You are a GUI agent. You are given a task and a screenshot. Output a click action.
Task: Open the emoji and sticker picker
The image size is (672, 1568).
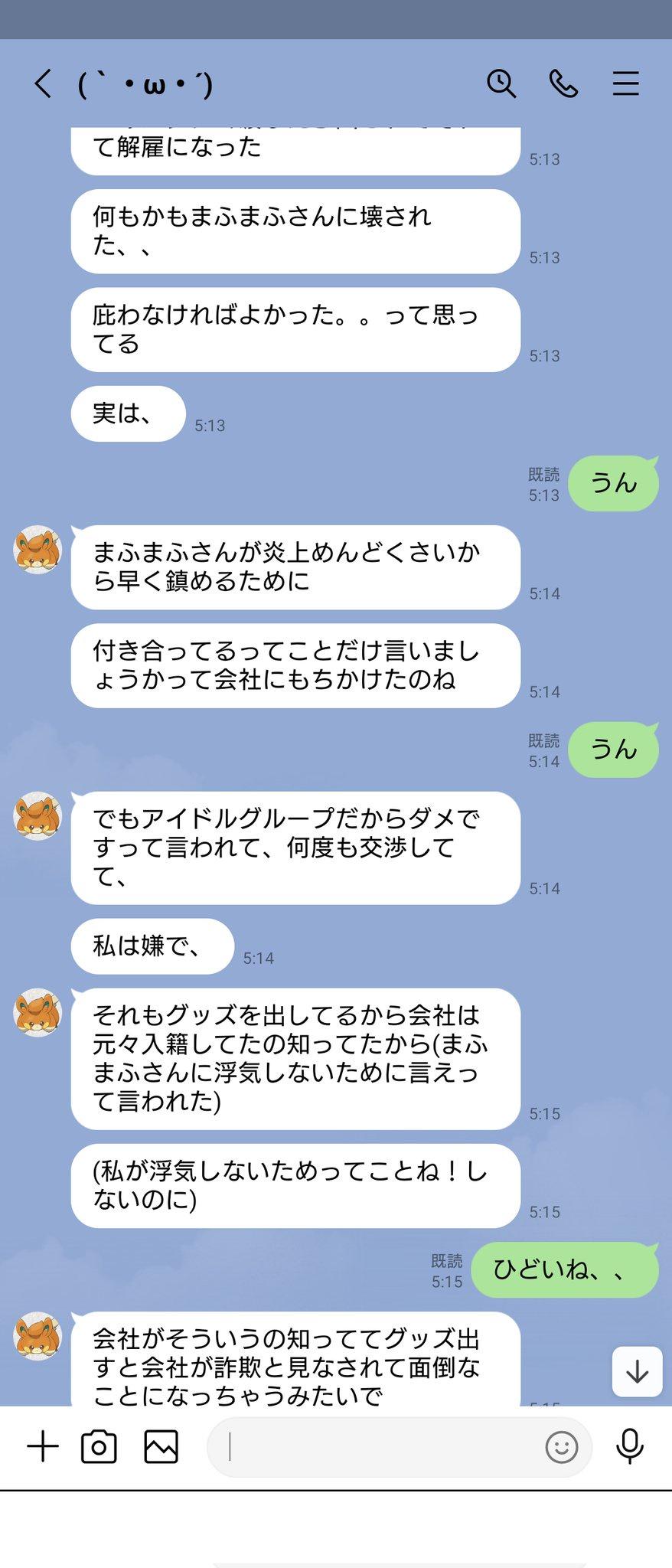click(561, 1447)
